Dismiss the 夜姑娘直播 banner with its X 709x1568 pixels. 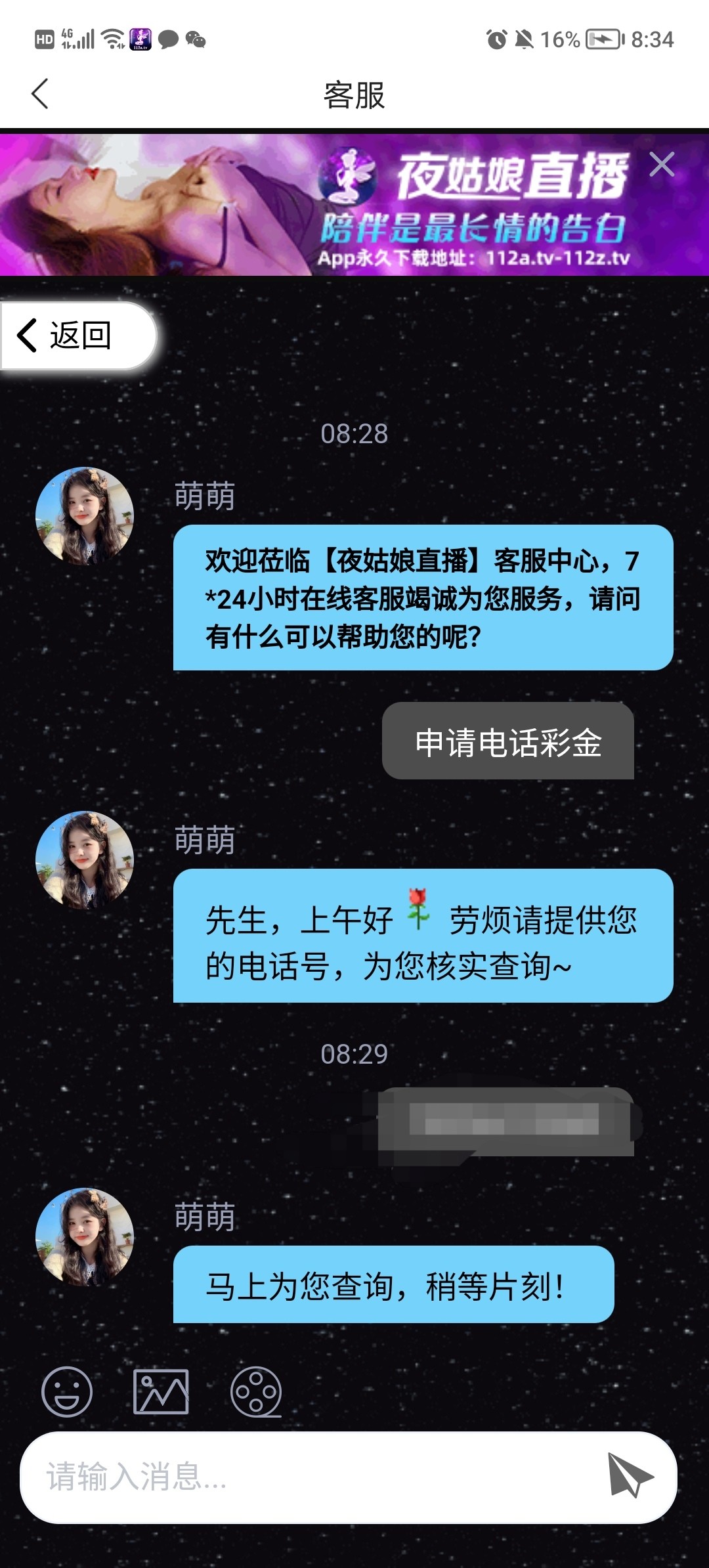coord(661,164)
